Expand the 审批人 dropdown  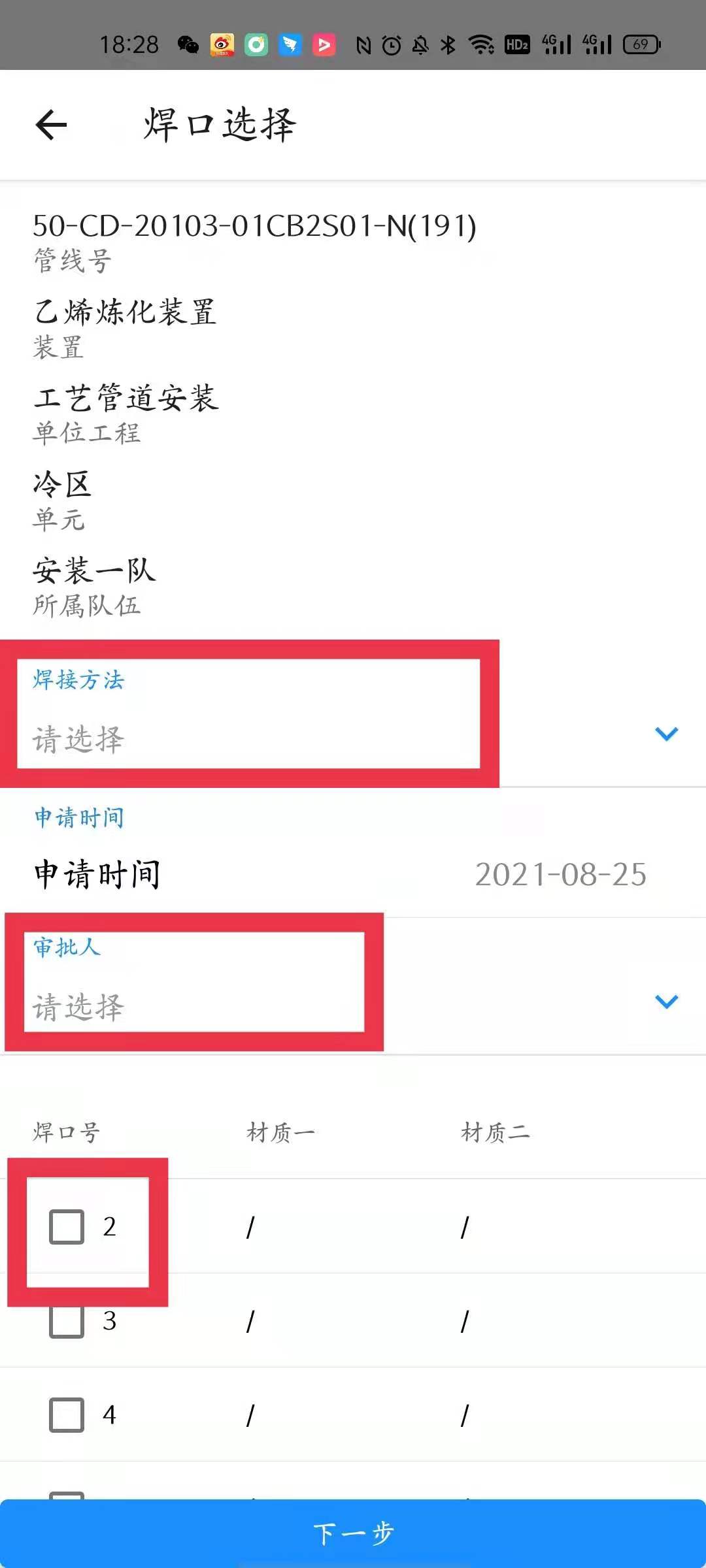[665, 1002]
